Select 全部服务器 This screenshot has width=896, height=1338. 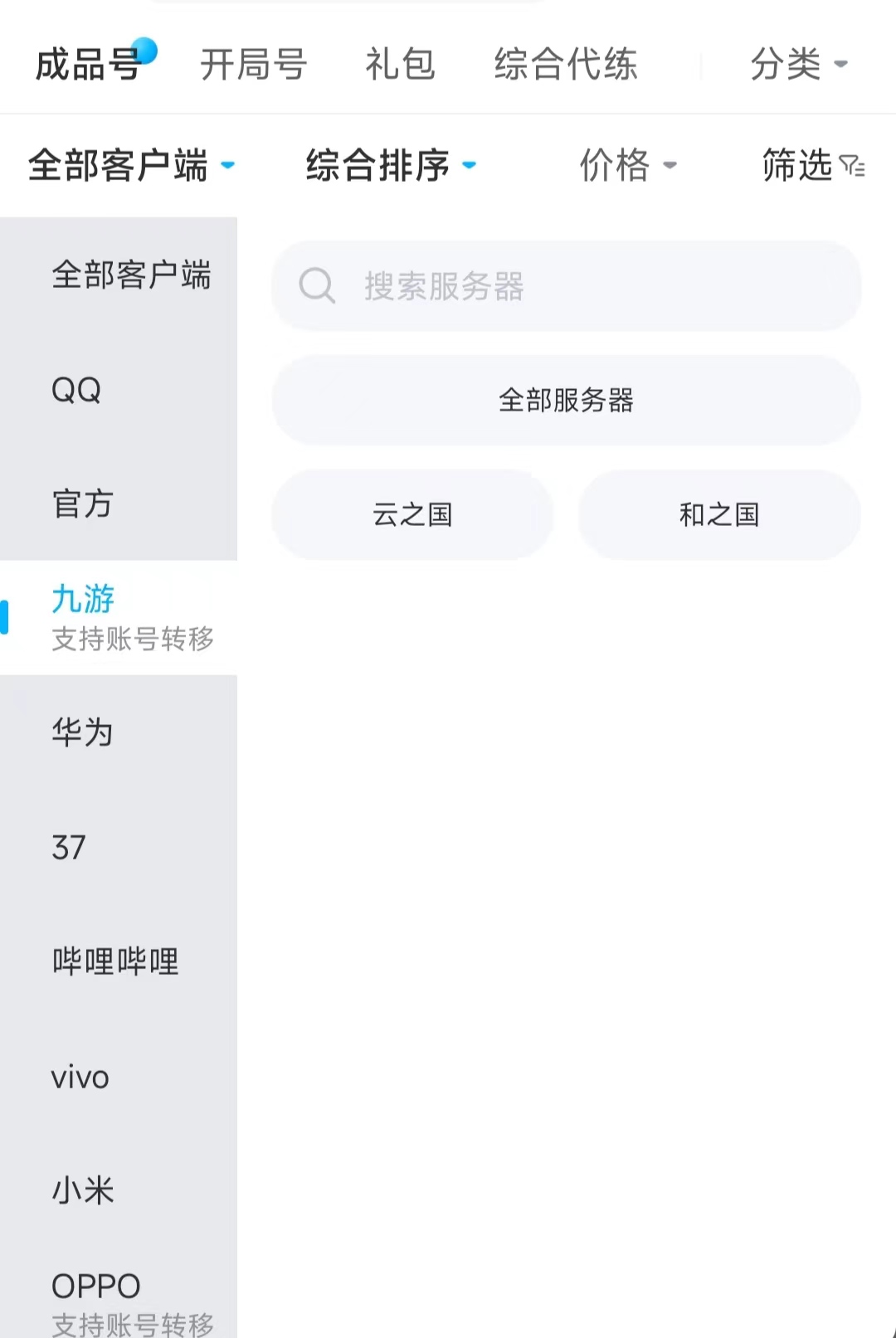pyautogui.click(x=566, y=400)
